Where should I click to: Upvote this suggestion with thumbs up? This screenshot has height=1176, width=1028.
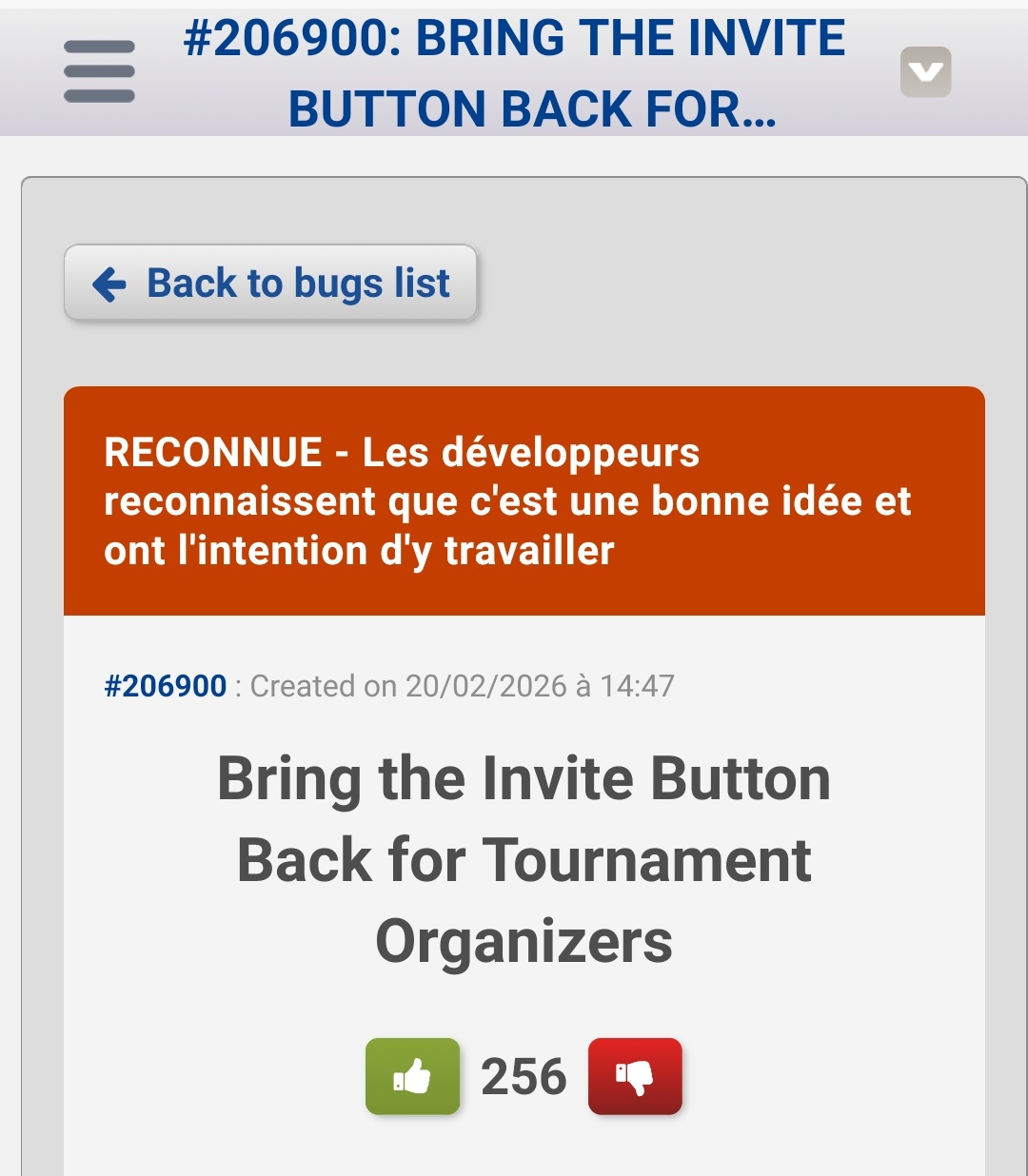click(412, 1077)
